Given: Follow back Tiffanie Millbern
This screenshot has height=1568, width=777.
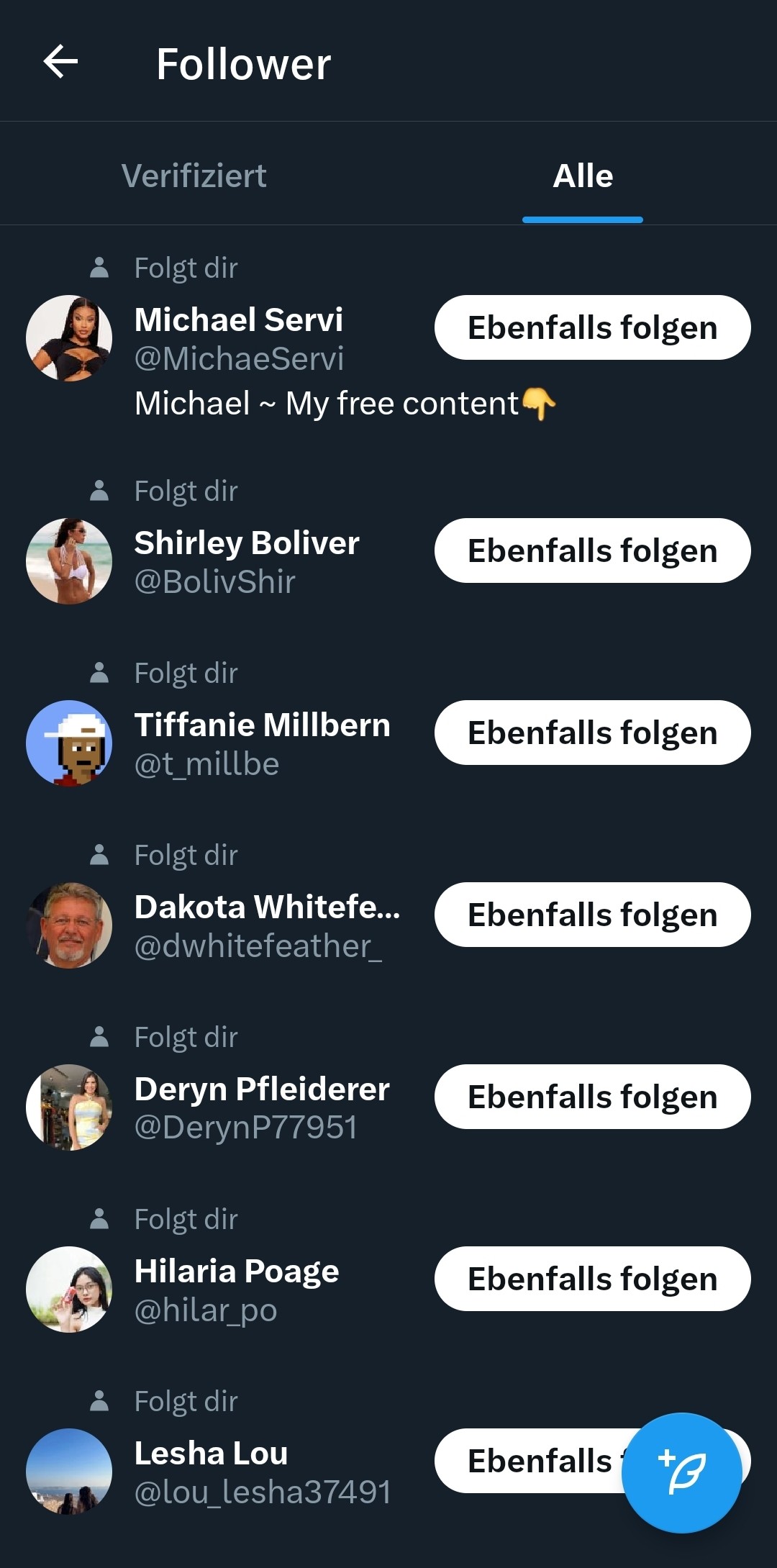Looking at the screenshot, I should (592, 733).
